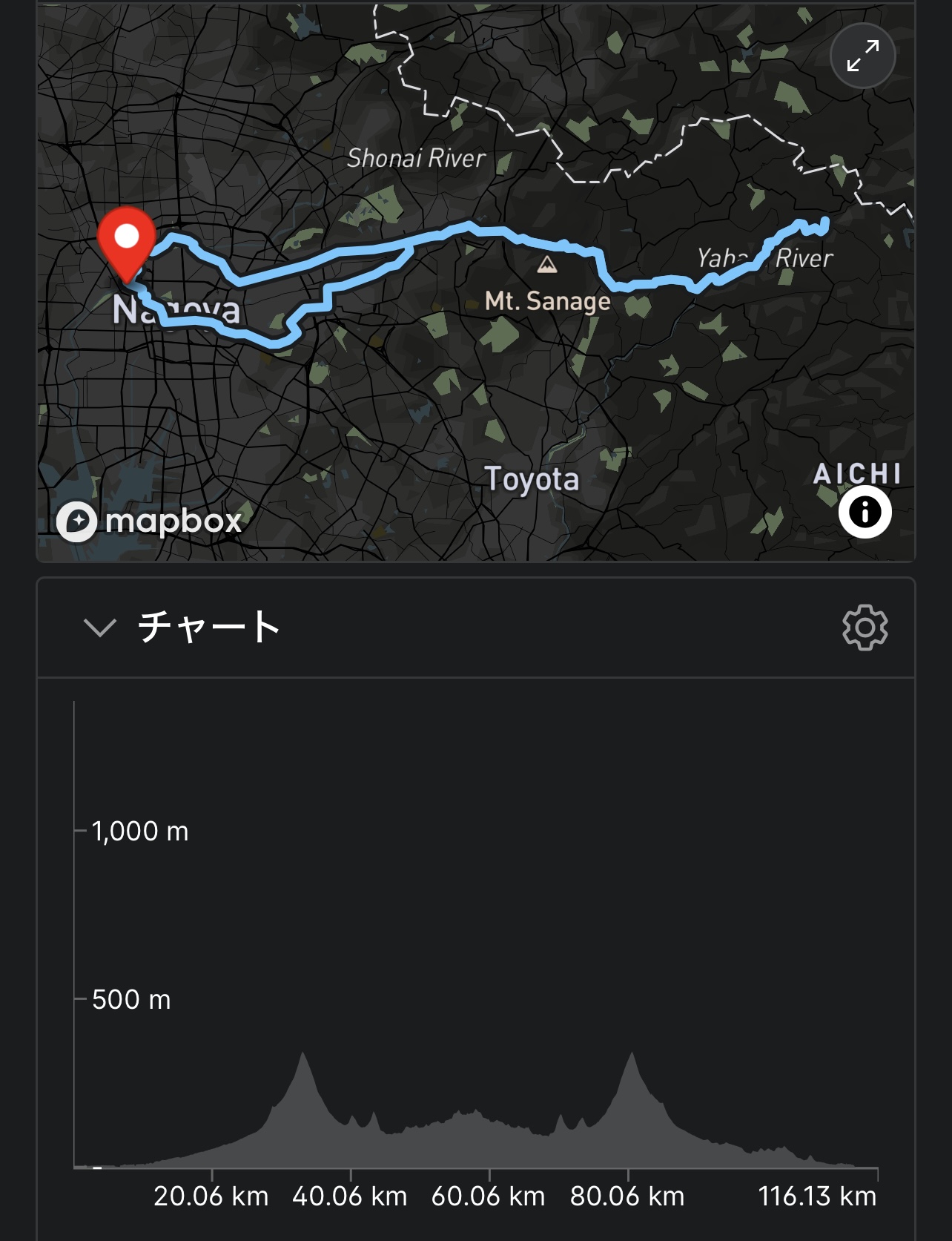Tap the red start location pin

[x=127, y=240]
